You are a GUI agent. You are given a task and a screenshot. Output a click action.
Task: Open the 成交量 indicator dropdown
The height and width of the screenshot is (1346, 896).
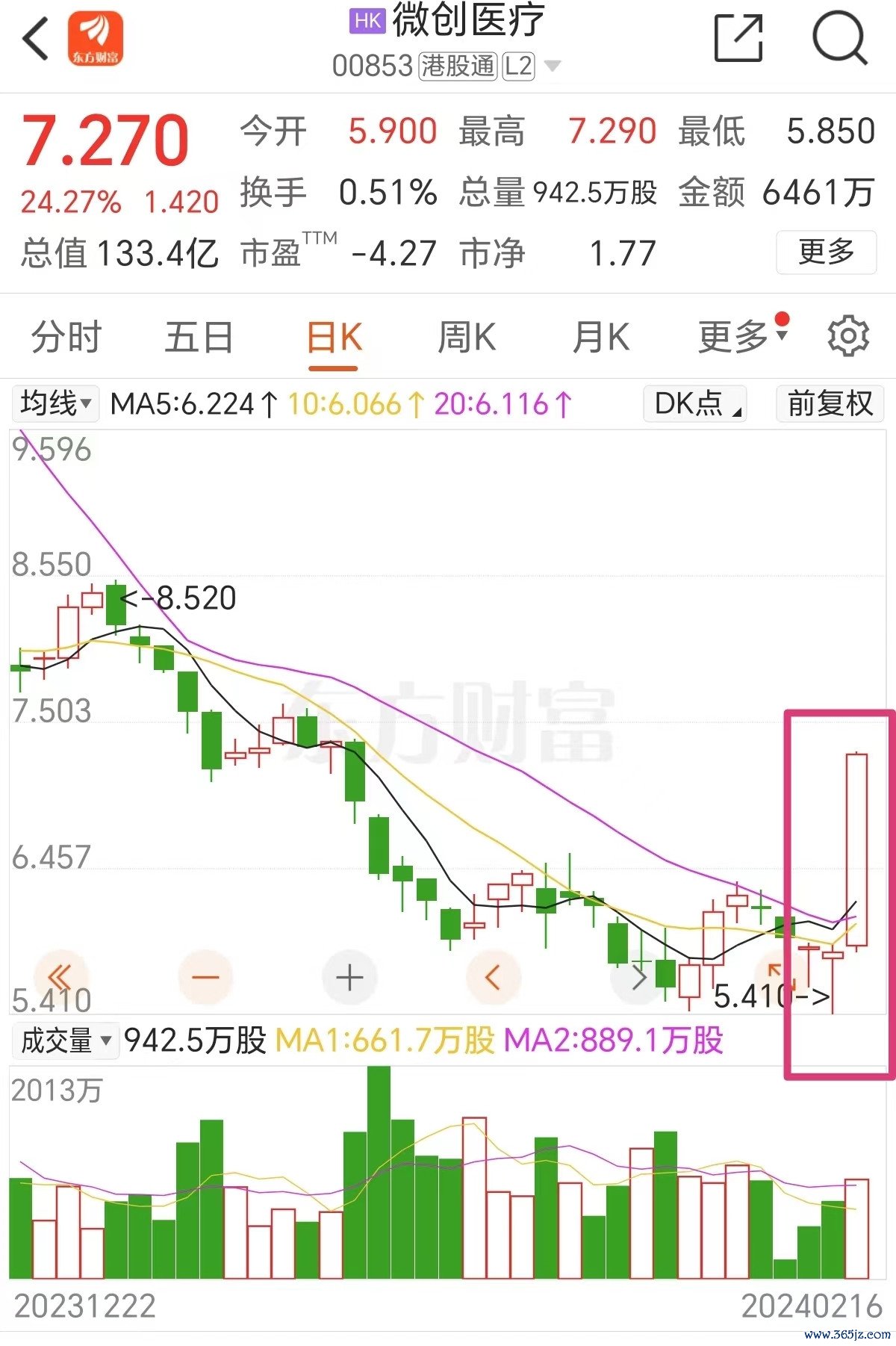coord(66,1040)
